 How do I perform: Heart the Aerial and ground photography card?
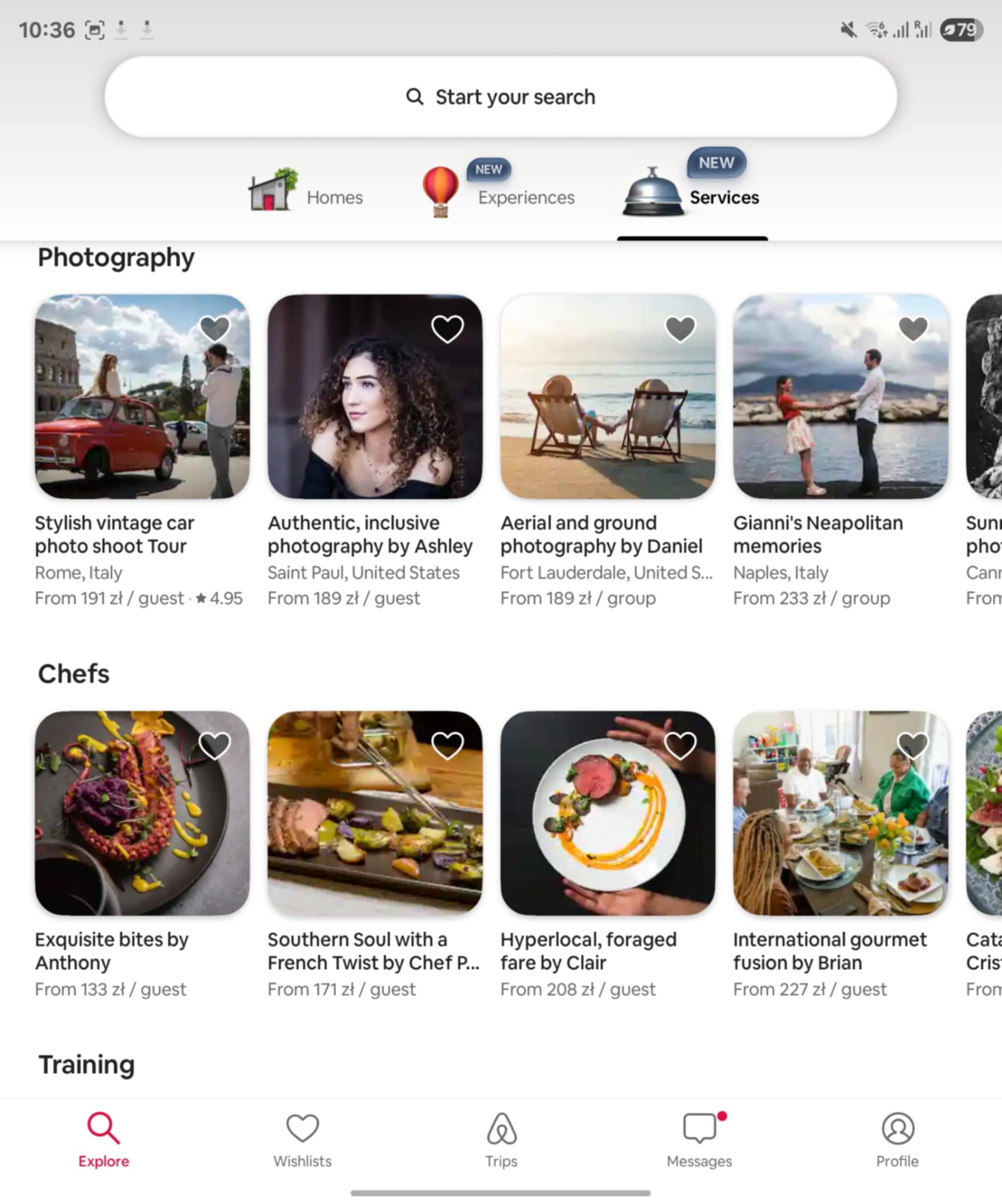coord(680,329)
